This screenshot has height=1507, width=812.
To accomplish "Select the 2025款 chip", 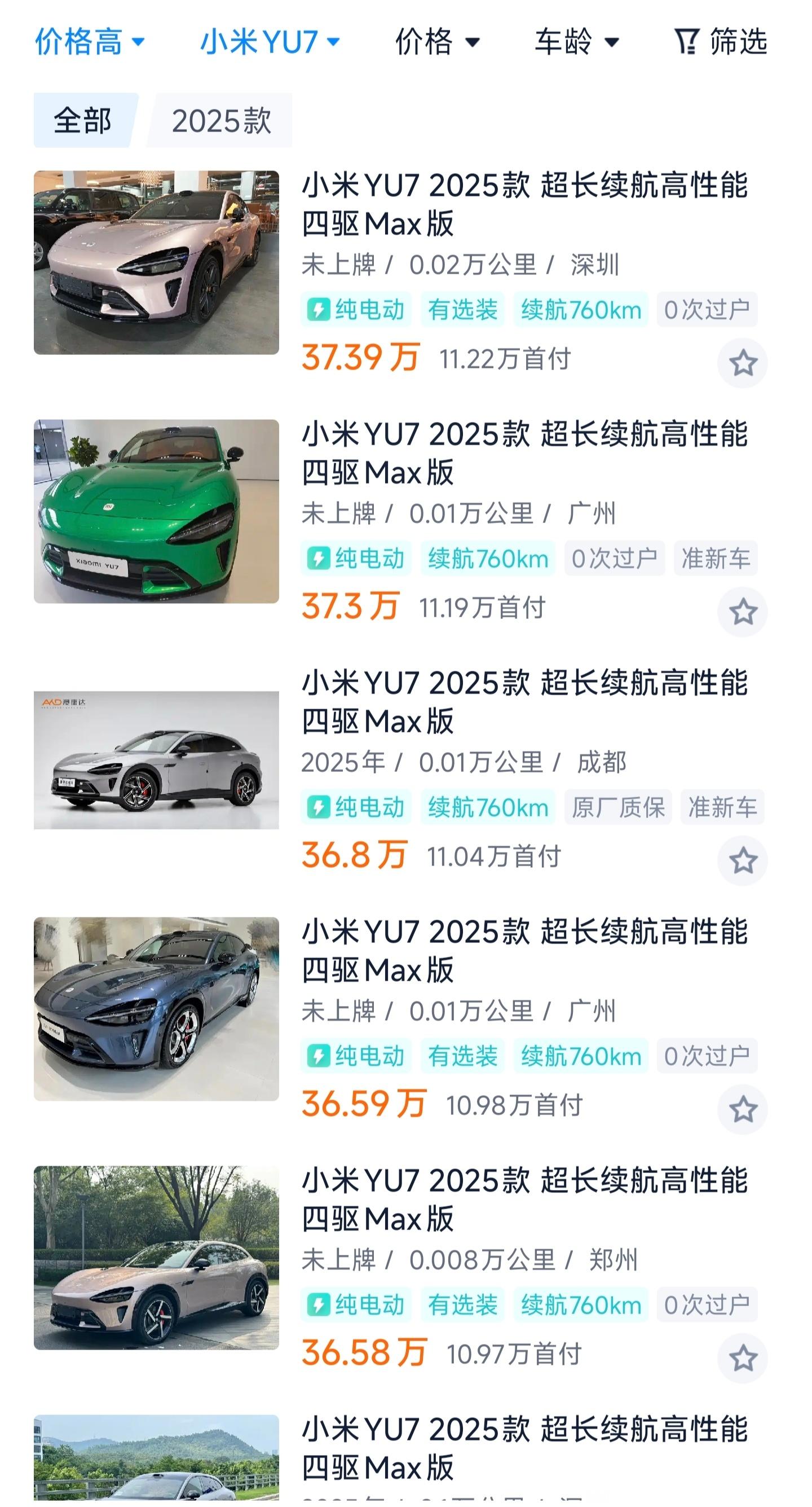I will click(221, 121).
